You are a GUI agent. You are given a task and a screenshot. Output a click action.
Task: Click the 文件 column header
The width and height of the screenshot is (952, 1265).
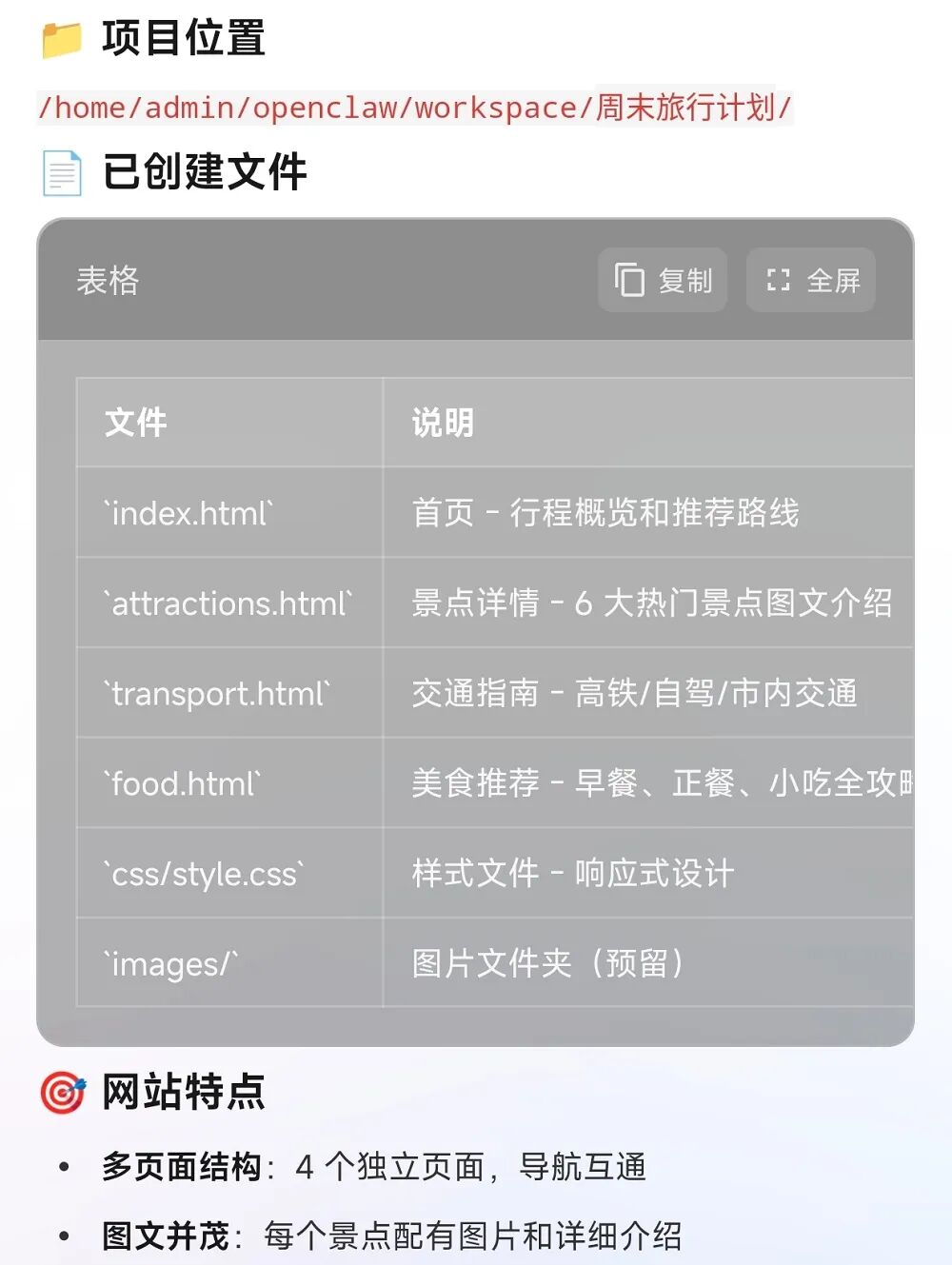click(136, 423)
